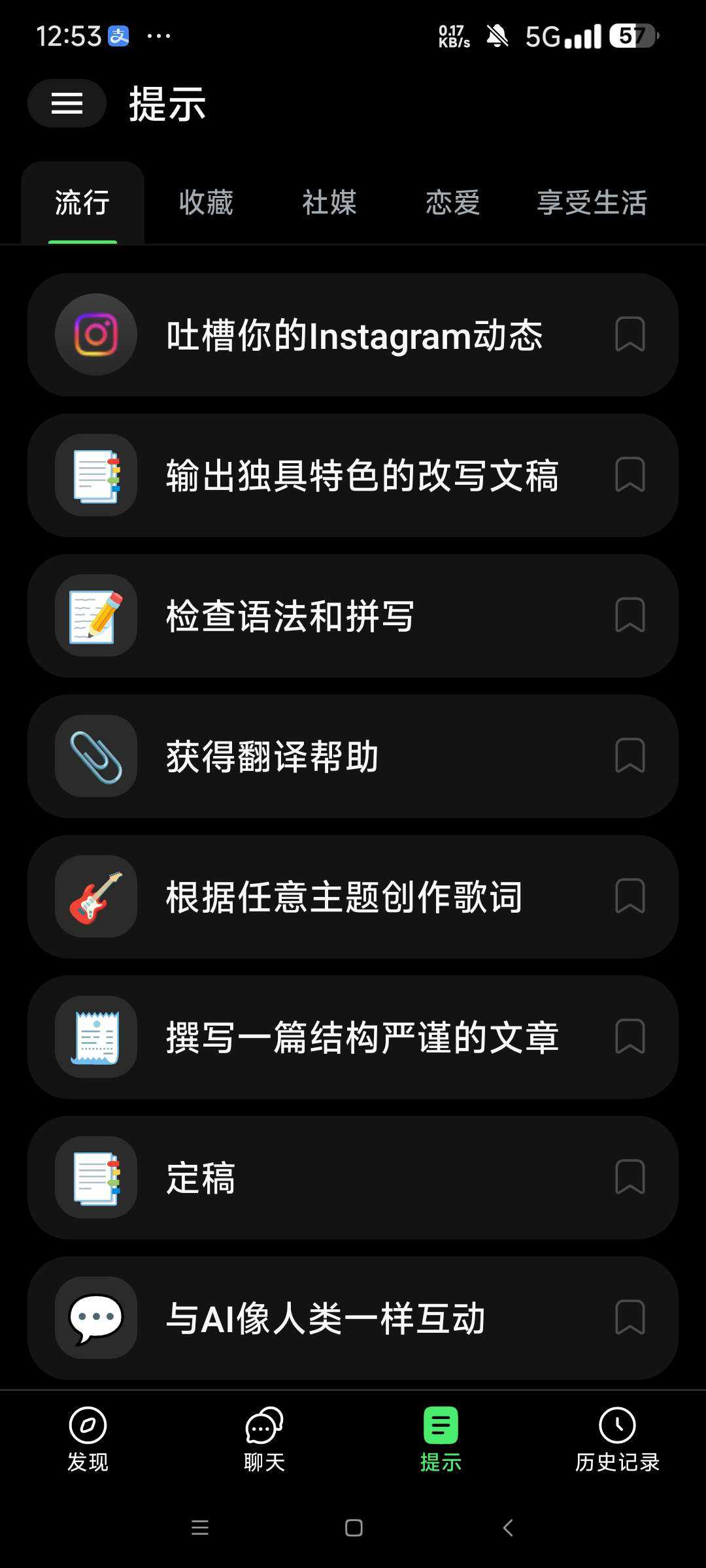Bookmark the 吐槽你的Instagram动态 prompt
The image size is (706, 1568).
pos(630,335)
